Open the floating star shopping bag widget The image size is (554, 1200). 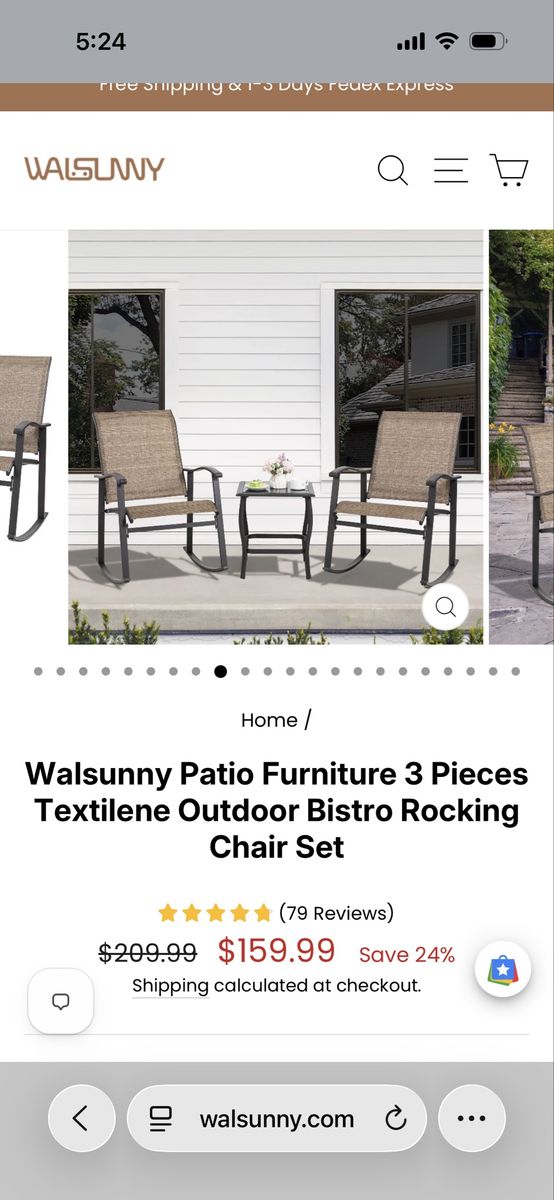point(502,970)
